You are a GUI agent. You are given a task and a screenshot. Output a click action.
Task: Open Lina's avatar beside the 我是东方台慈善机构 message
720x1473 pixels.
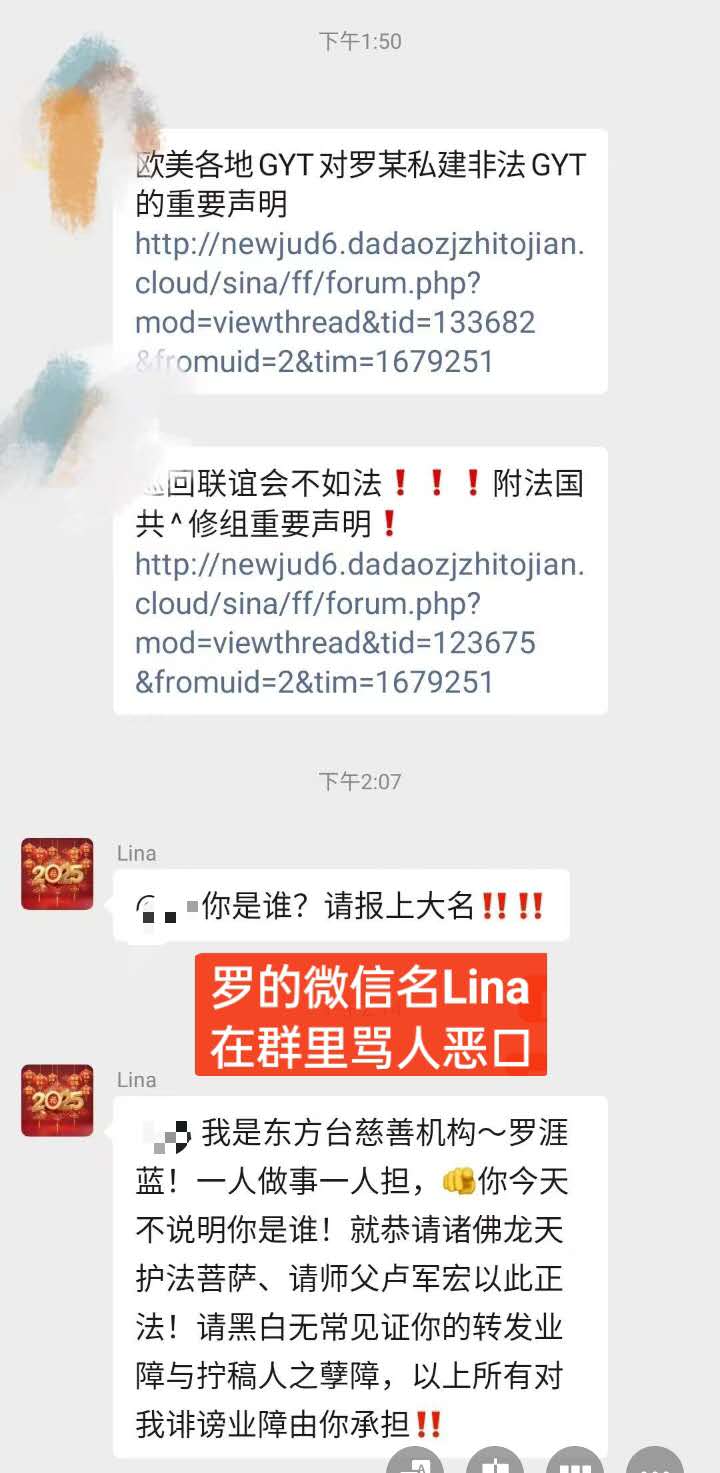pos(57,1101)
